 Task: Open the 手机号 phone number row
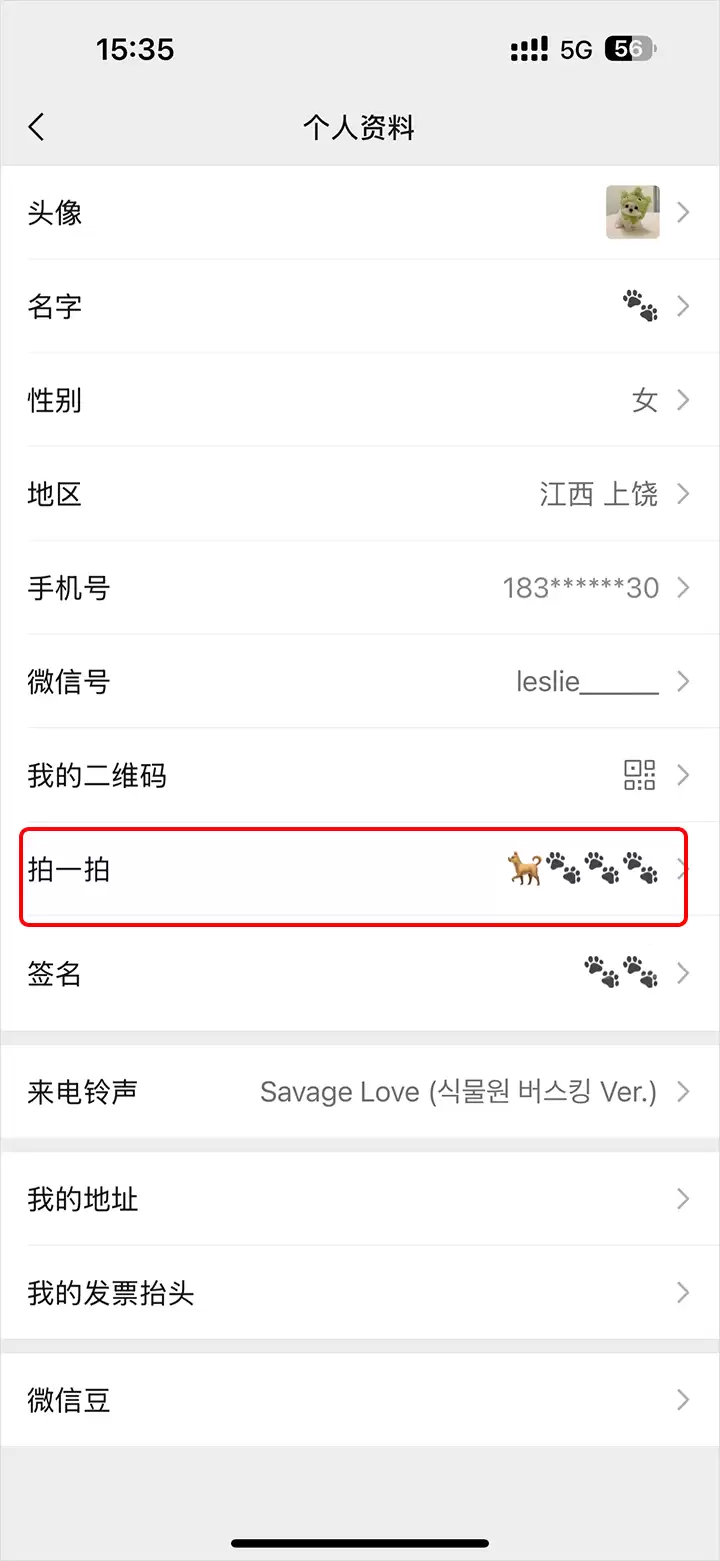[x=360, y=587]
